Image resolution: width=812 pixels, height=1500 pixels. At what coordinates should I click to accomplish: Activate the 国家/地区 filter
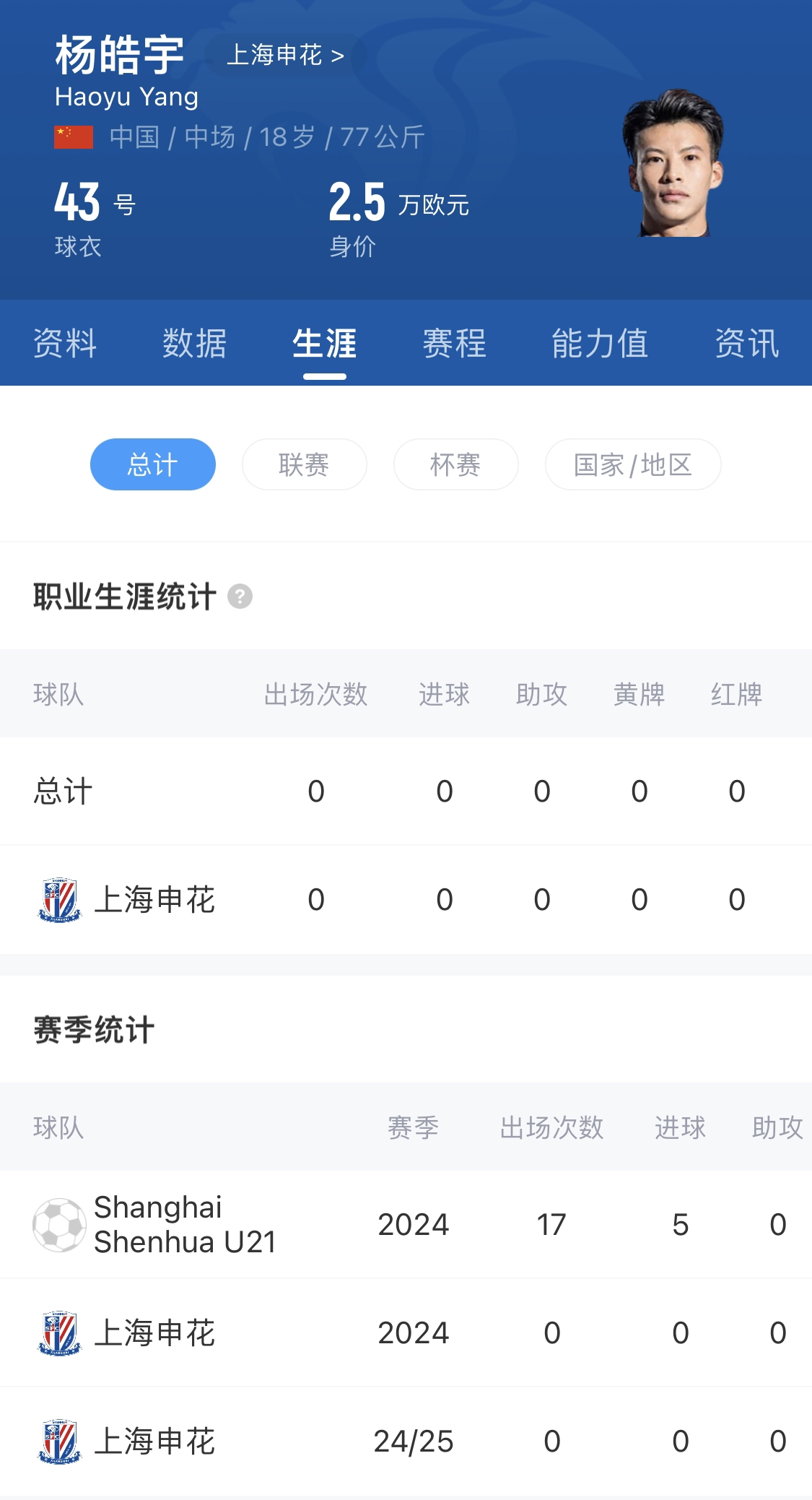(633, 464)
